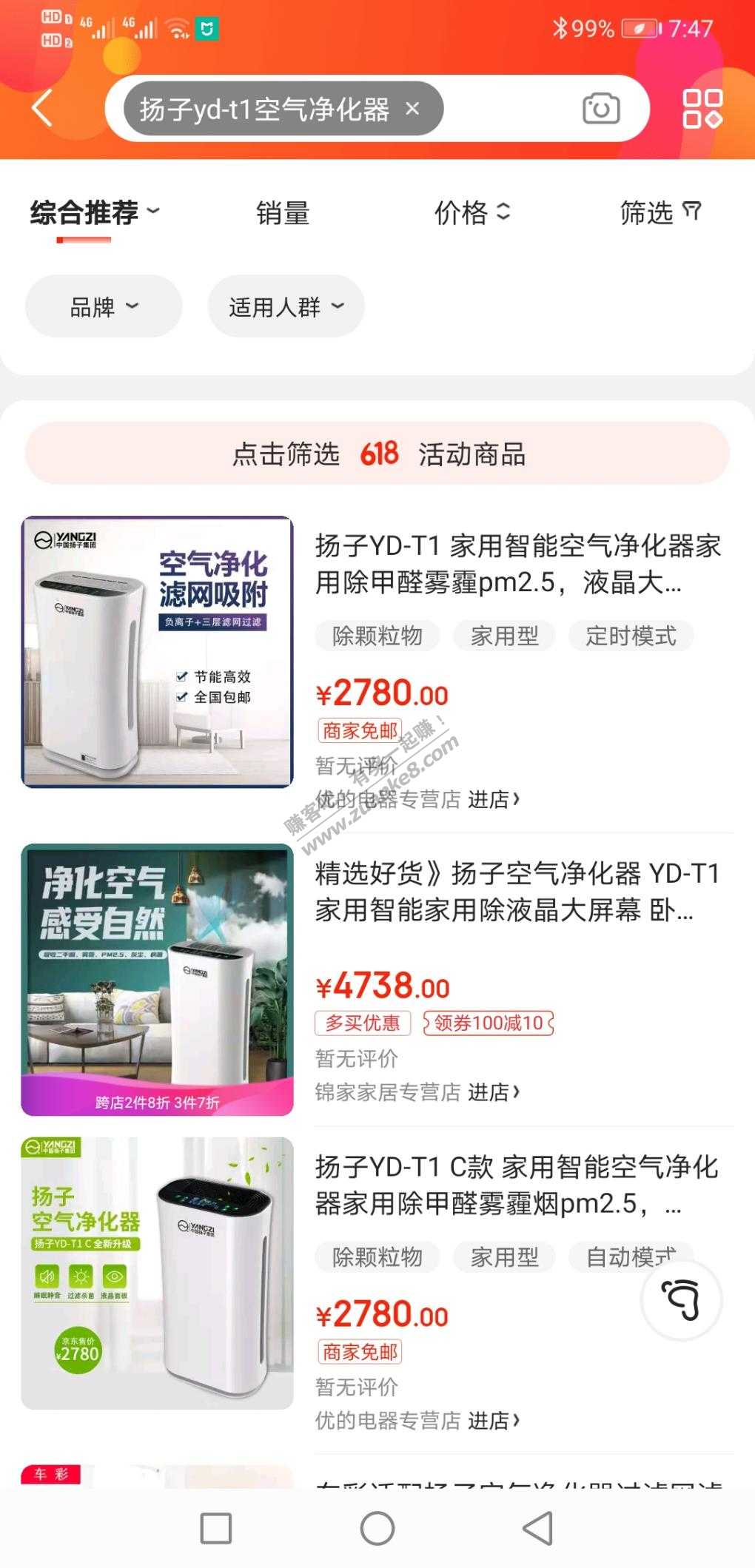Screen dimensions: 755x1568
Task: Open the floating footprint history button
Action: [681, 1300]
